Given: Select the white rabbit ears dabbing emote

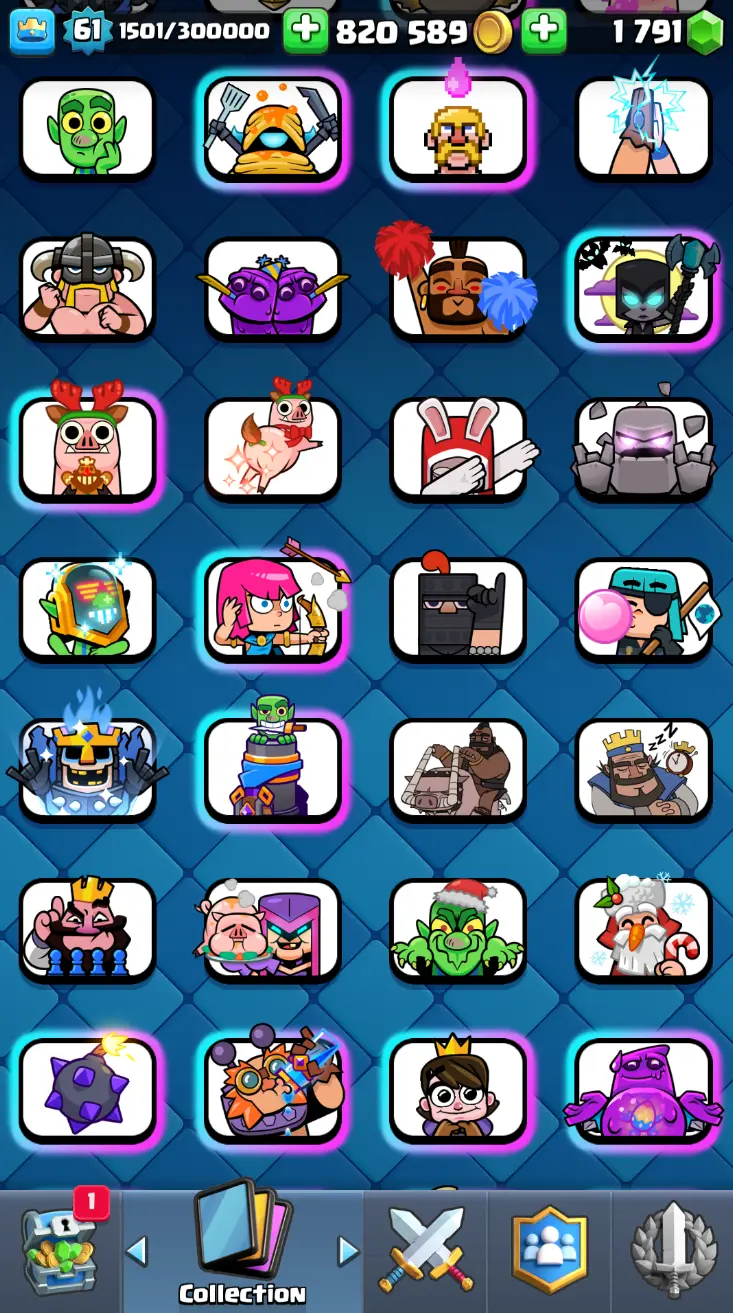Looking at the screenshot, I should (458, 448).
